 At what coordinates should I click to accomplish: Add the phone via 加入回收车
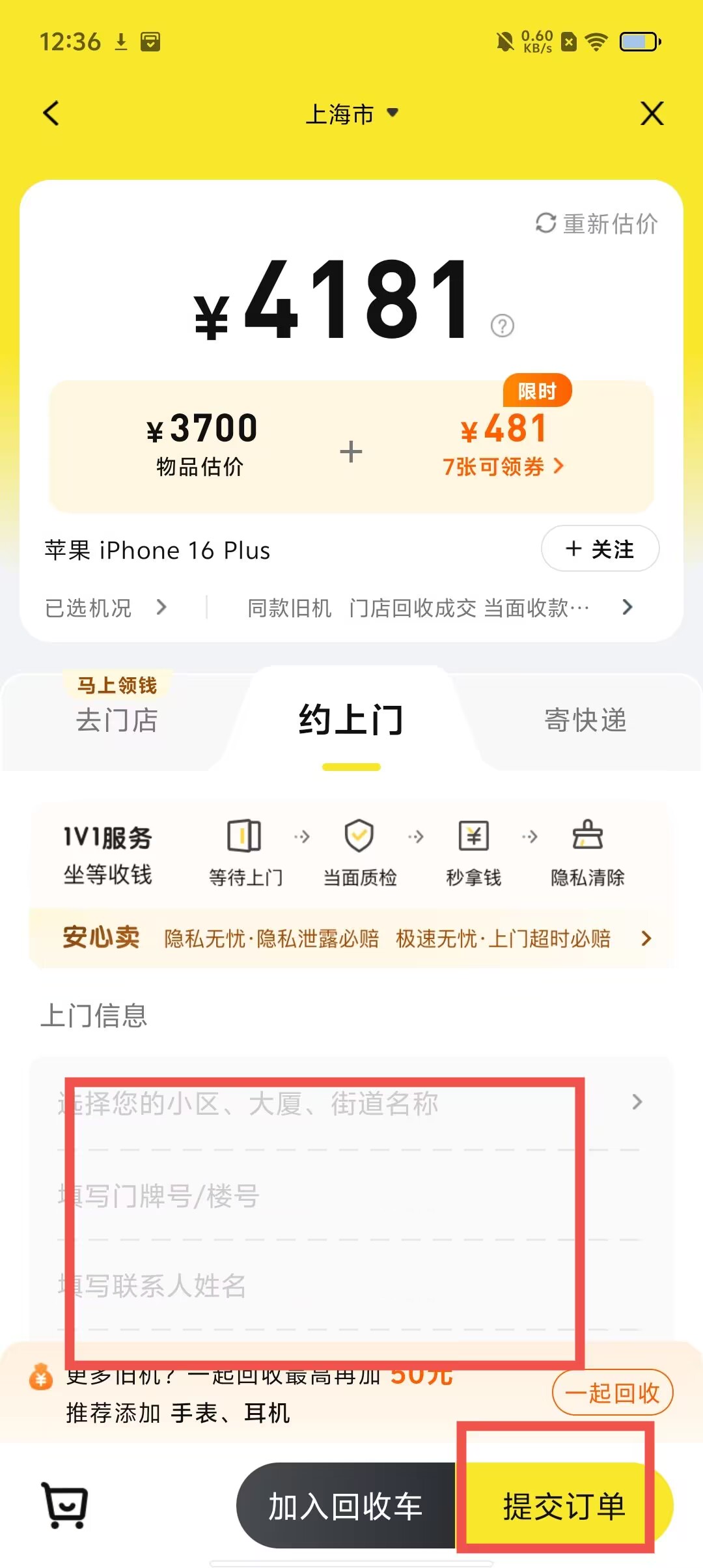(346, 1506)
